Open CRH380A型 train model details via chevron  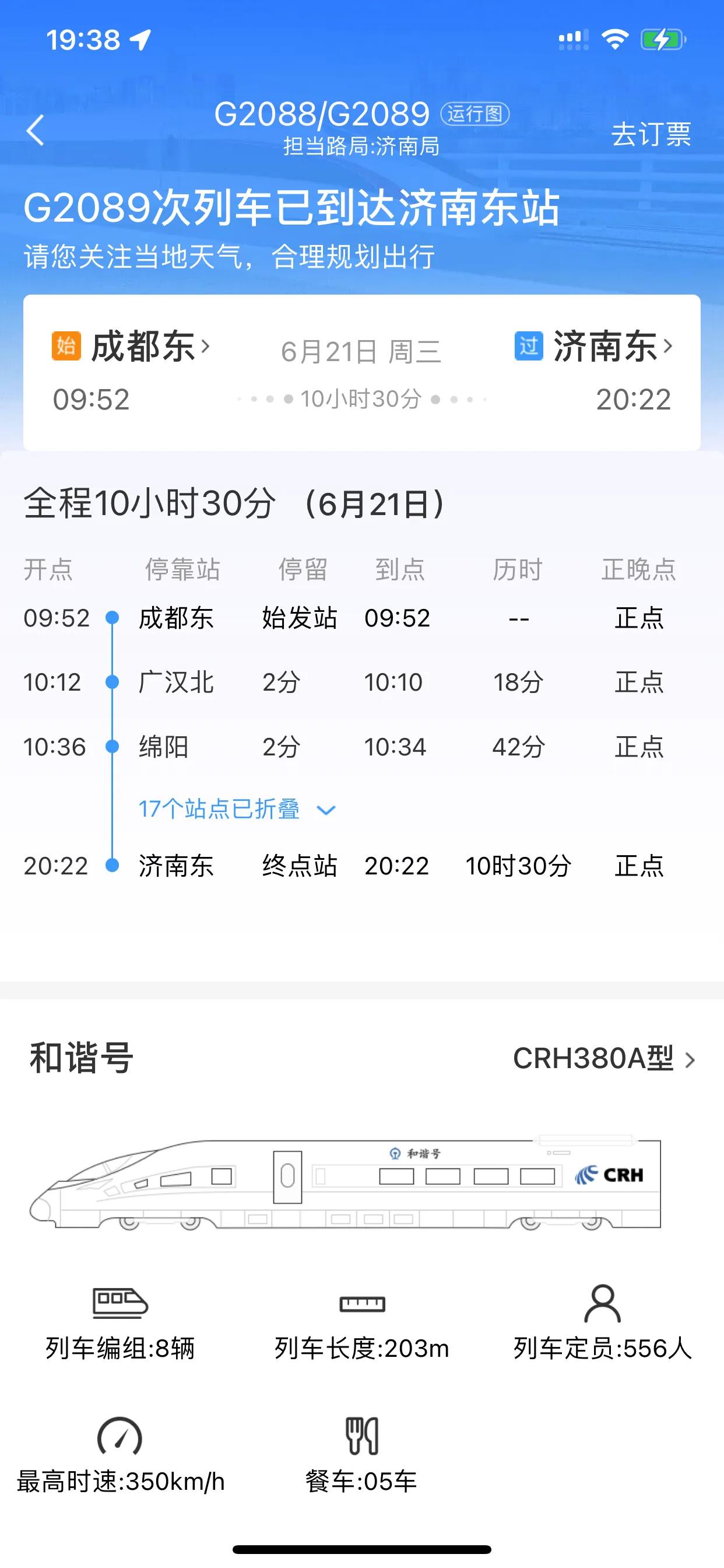[x=691, y=1059]
